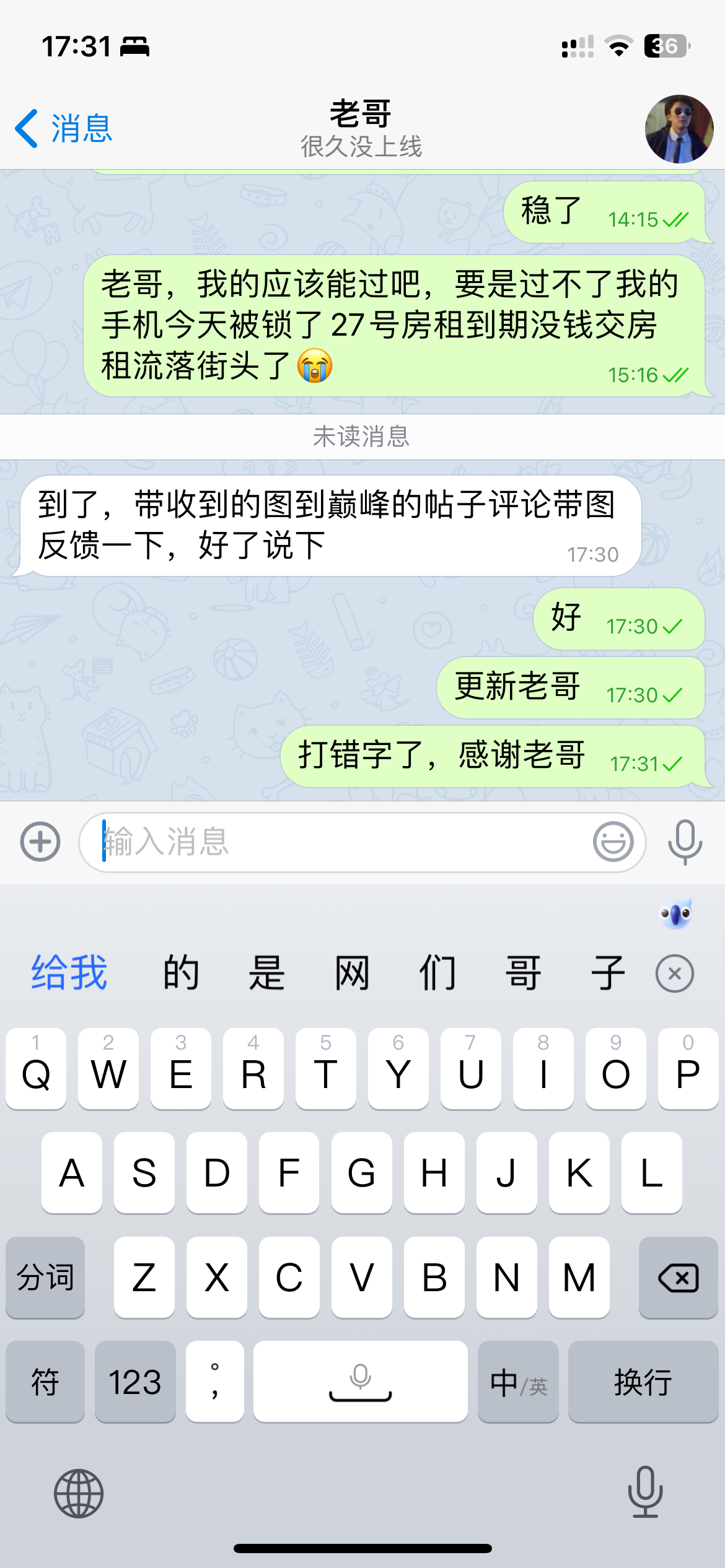Screen dimensions: 725x1568
Task: Tap the attachment plus icon
Action: 40,842
